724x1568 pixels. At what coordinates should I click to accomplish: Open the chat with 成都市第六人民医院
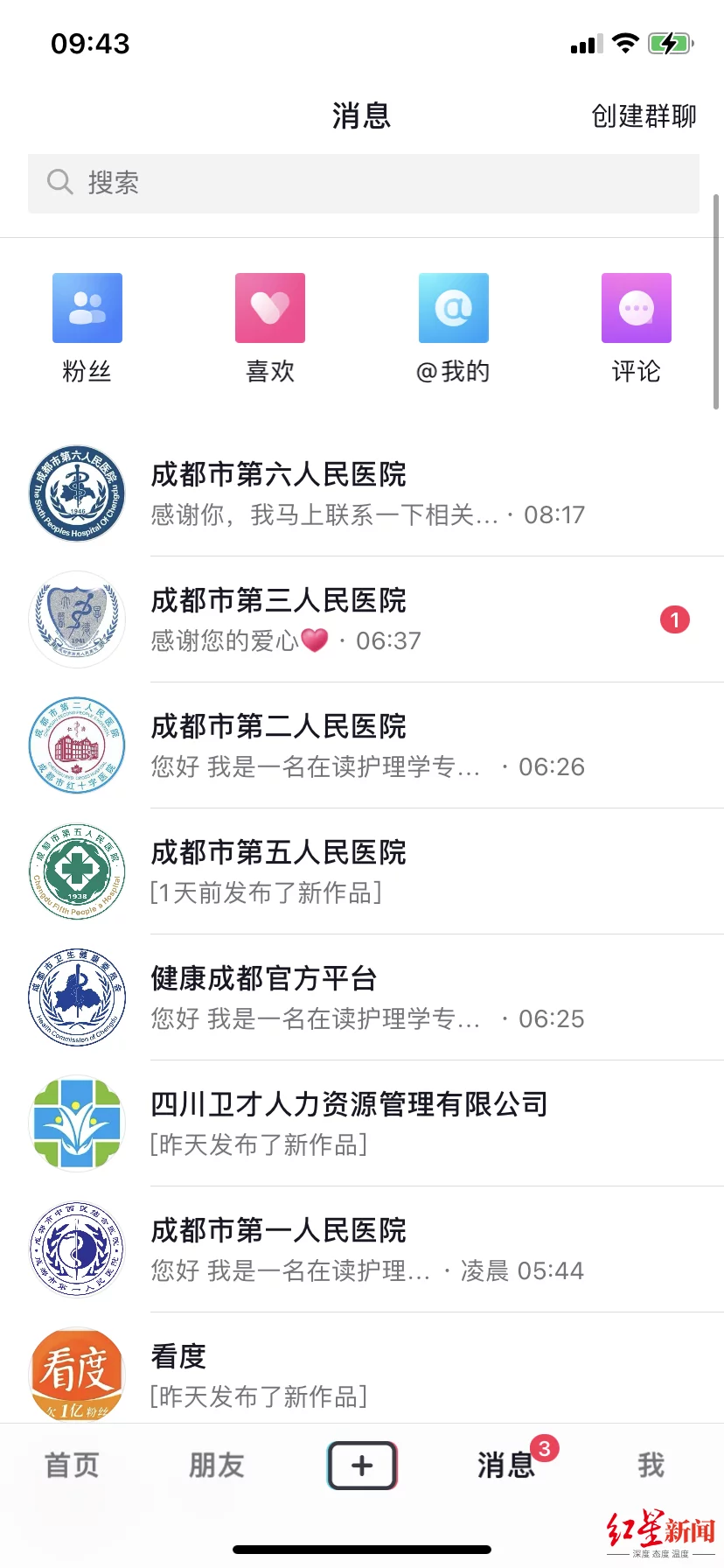coord(367,493)
